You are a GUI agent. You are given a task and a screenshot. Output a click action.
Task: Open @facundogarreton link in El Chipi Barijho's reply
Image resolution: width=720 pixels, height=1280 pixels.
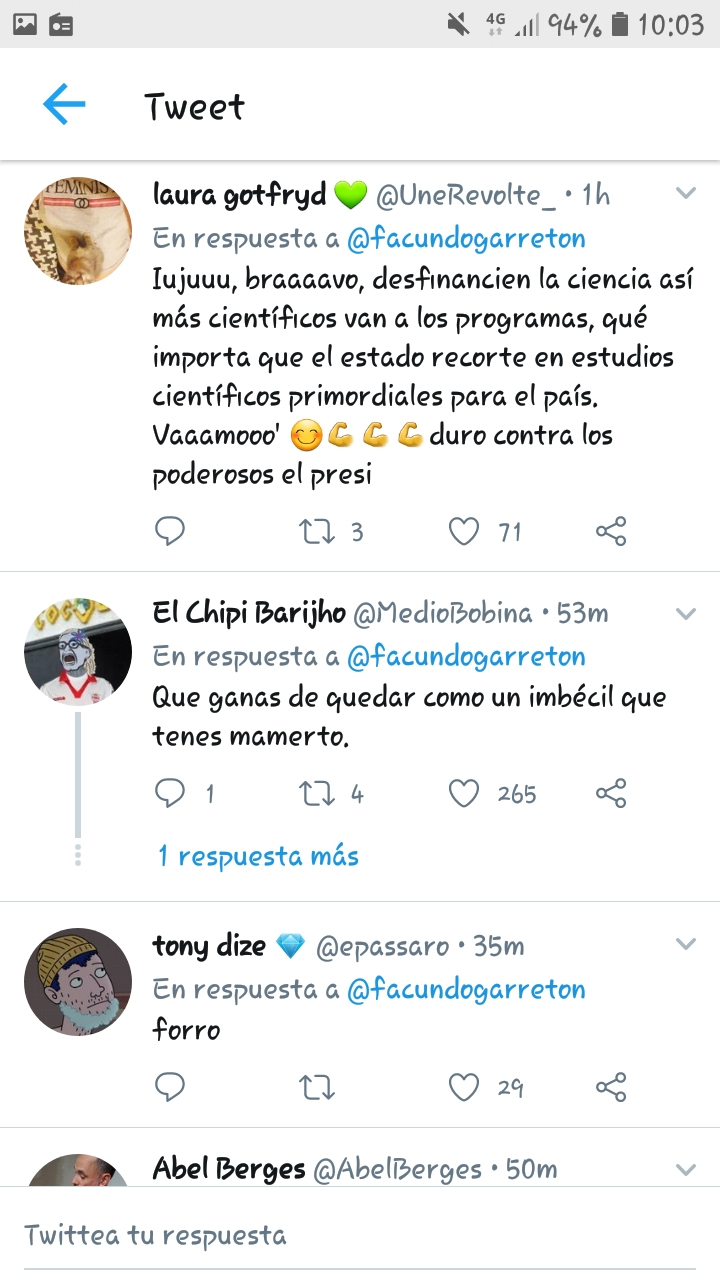click(x=466, y=657)
